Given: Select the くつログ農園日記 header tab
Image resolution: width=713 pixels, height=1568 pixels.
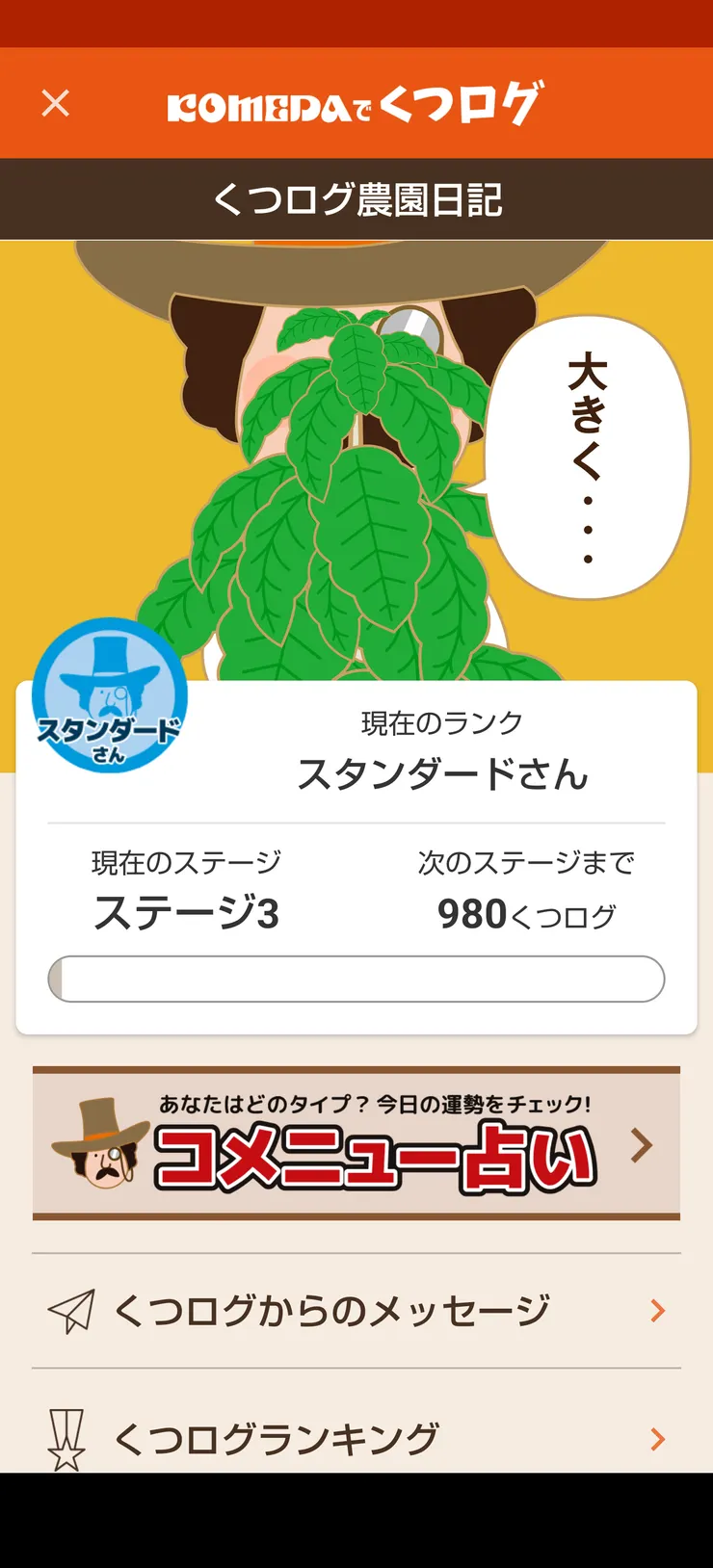Looking at the screenshot, I should (x=356, y=197).
